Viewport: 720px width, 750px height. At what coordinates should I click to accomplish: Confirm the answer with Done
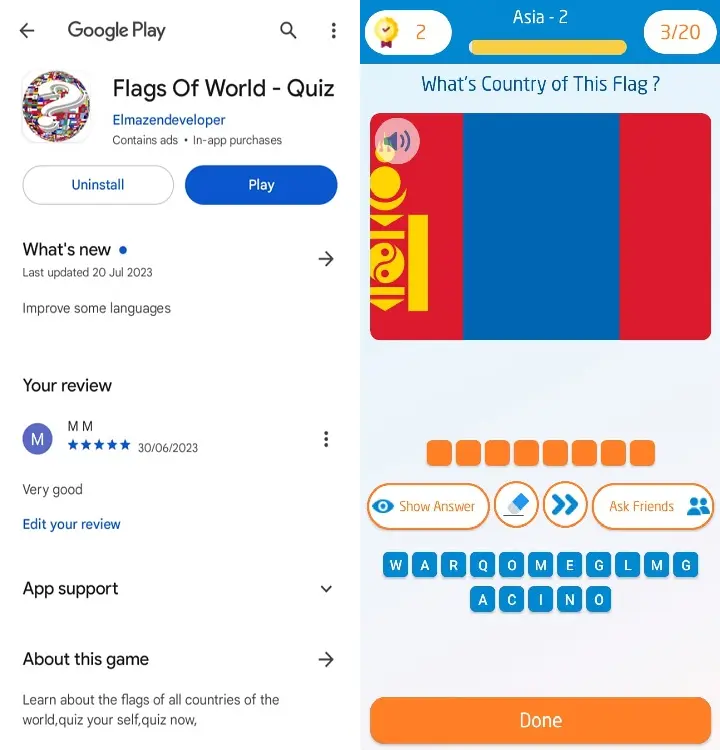(540, 720)
